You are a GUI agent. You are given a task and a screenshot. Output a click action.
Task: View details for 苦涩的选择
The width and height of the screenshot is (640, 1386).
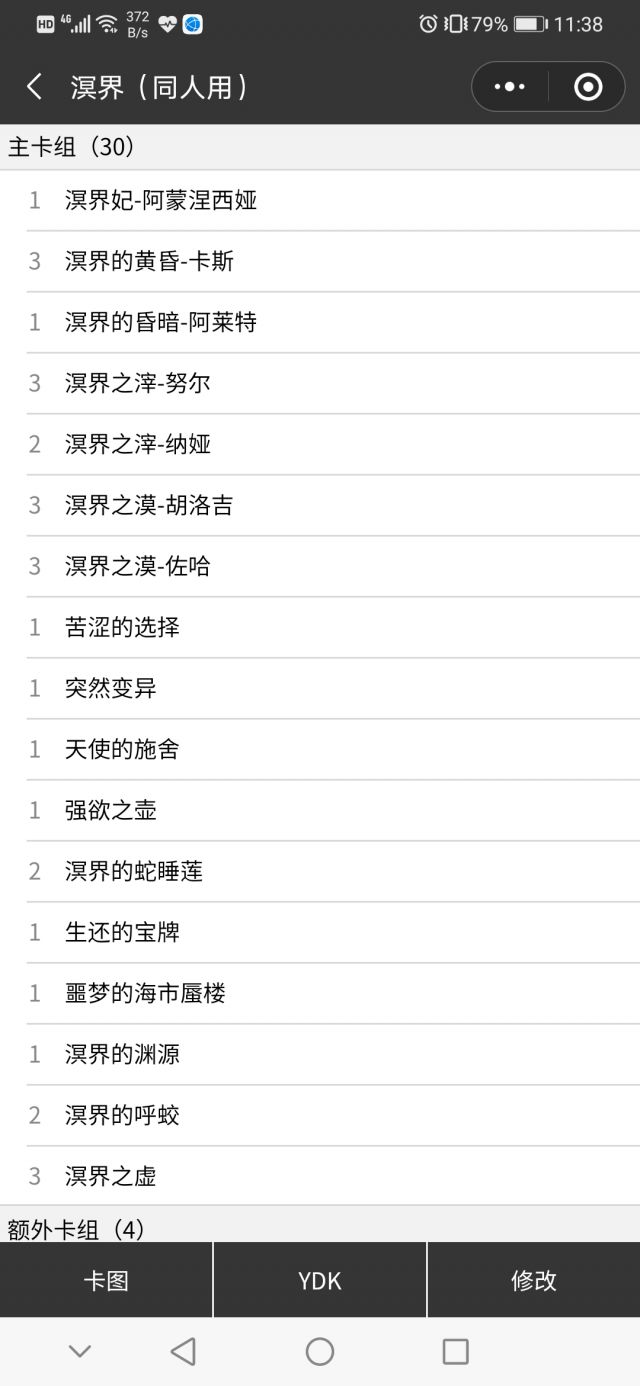pos(122,627)
